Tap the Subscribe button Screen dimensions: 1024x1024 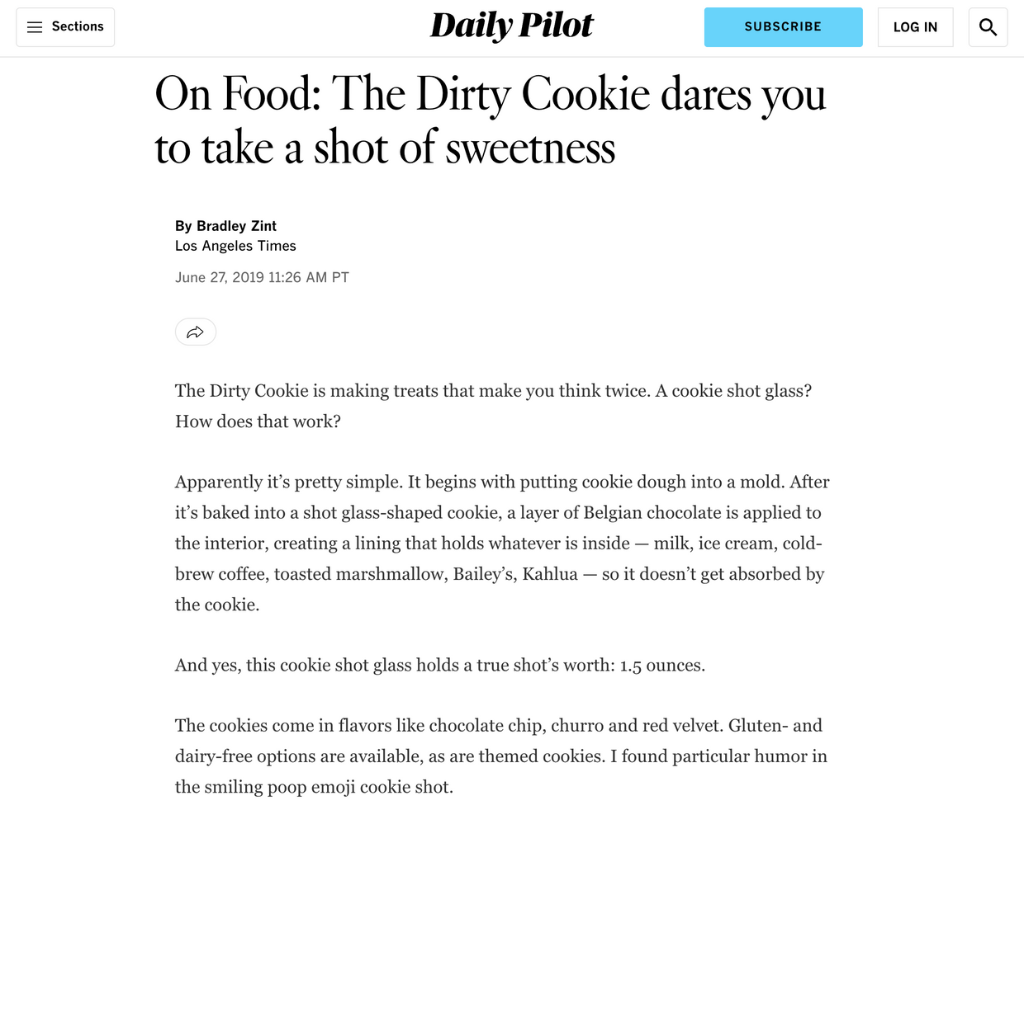783,27
